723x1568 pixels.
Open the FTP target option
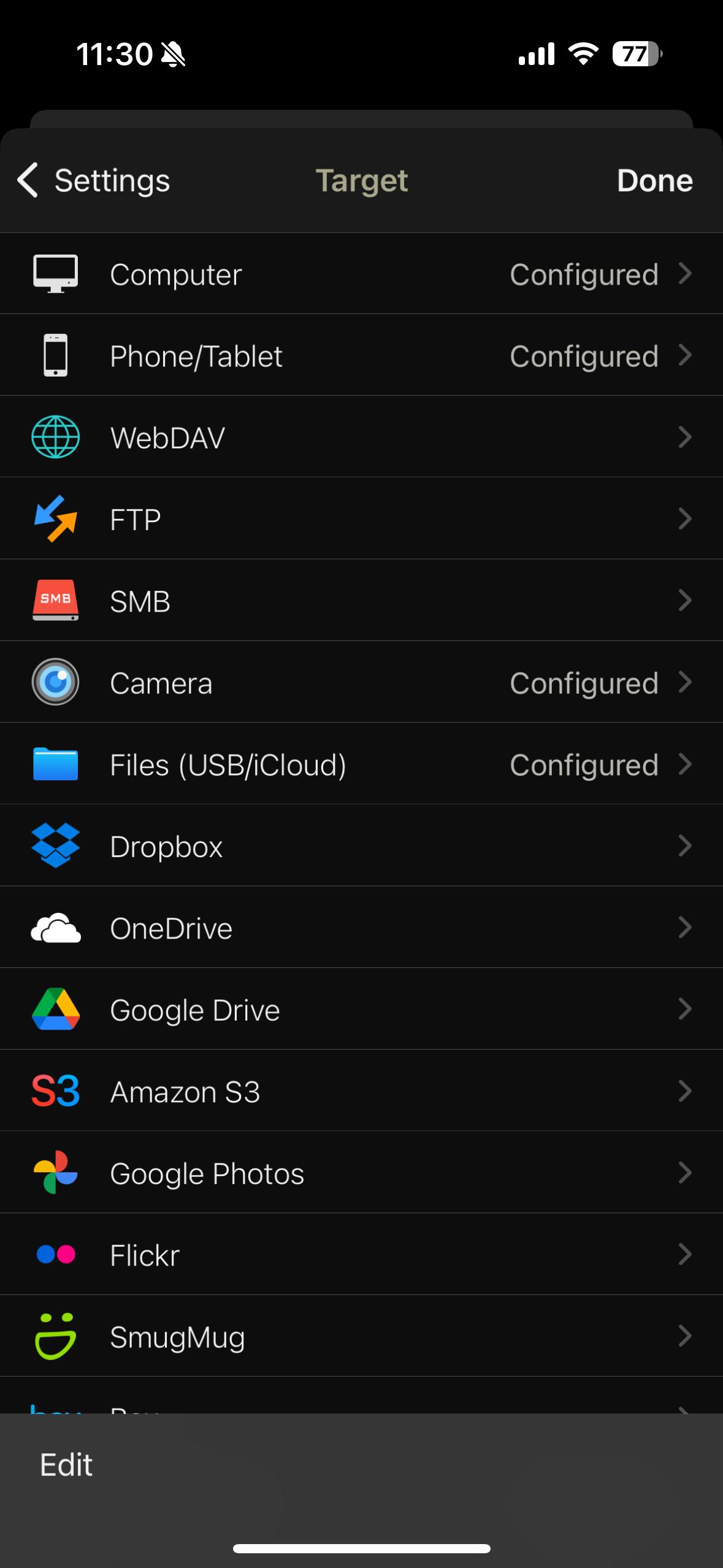point(361,518)
